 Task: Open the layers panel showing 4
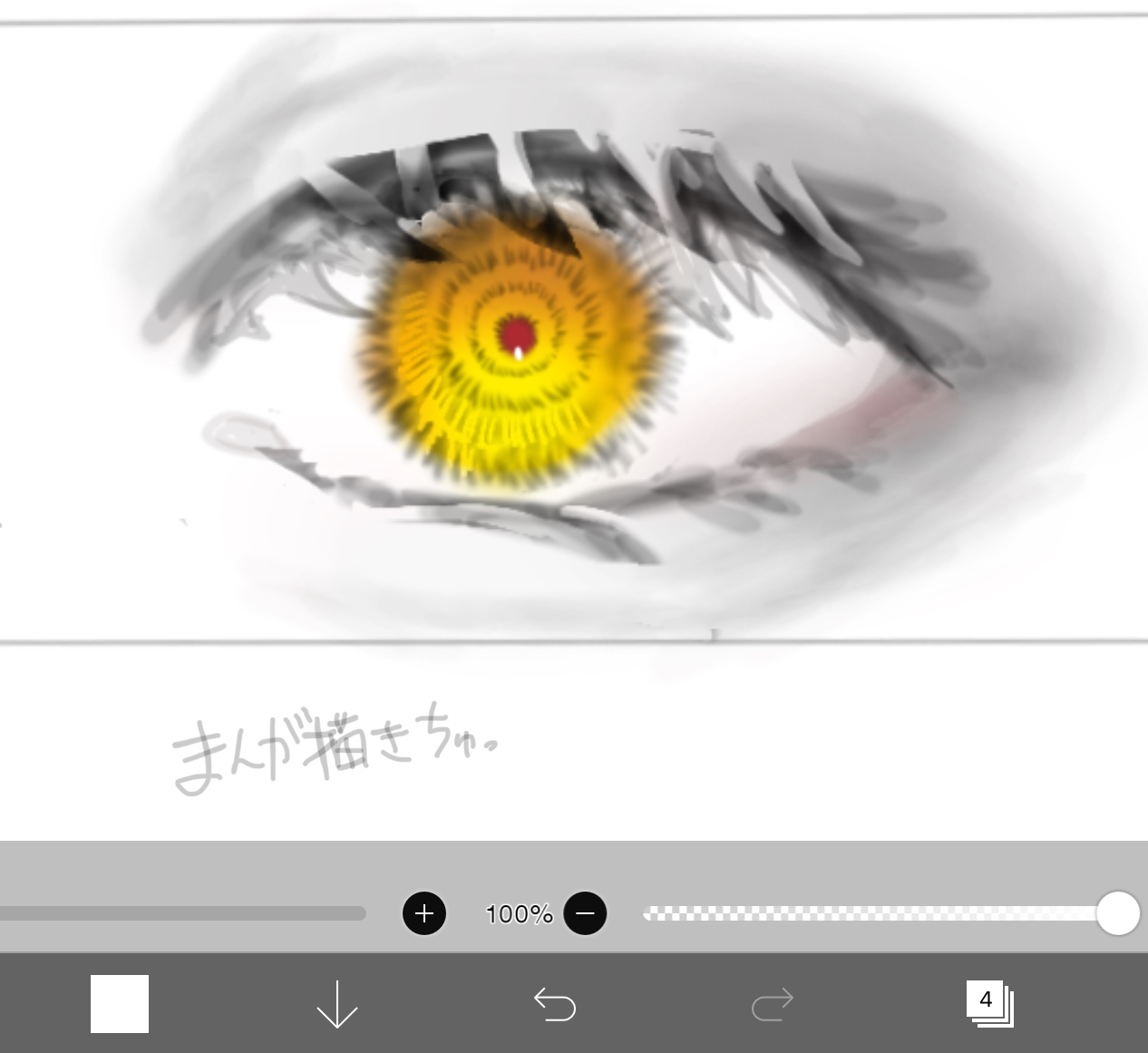(x=989, y=1003)
